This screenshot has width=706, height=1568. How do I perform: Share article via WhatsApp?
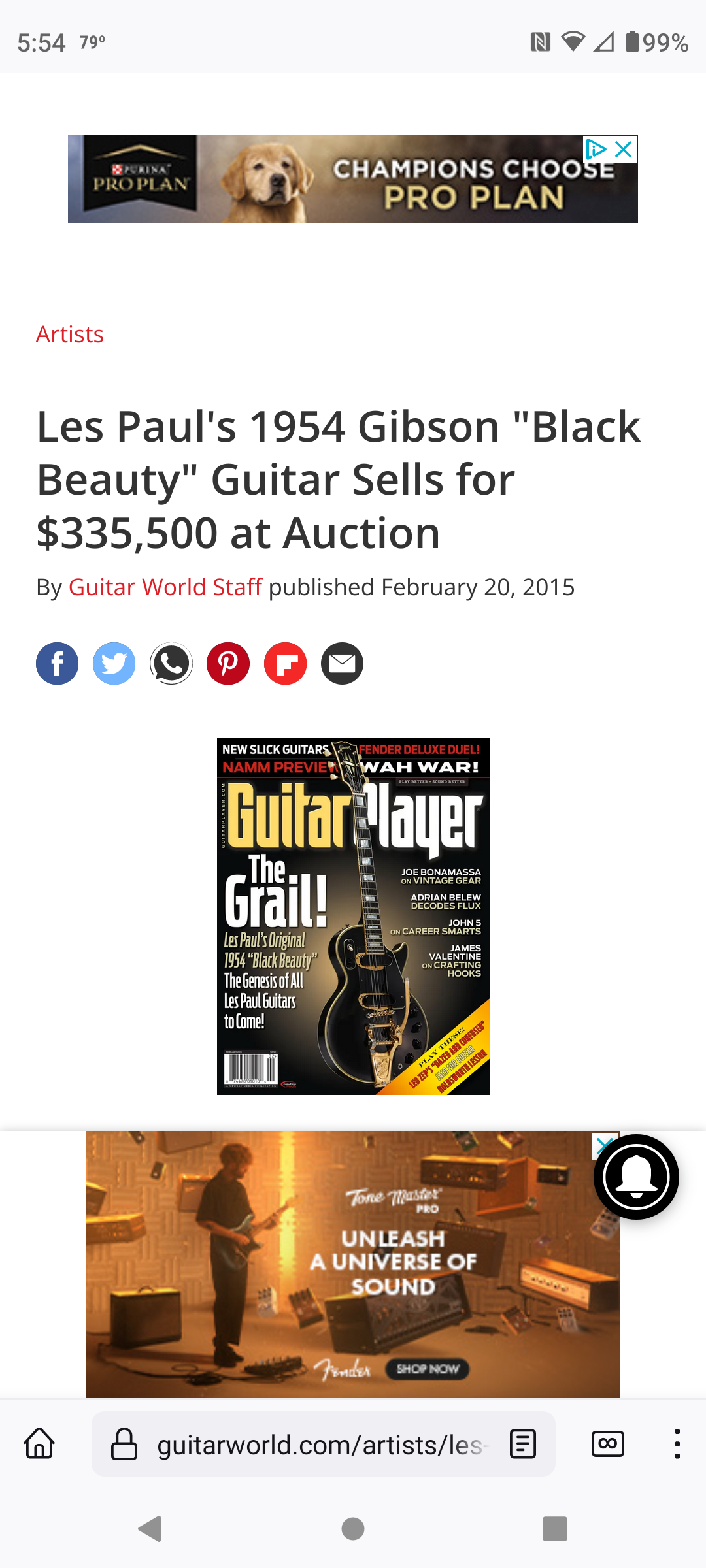(171, 664)
